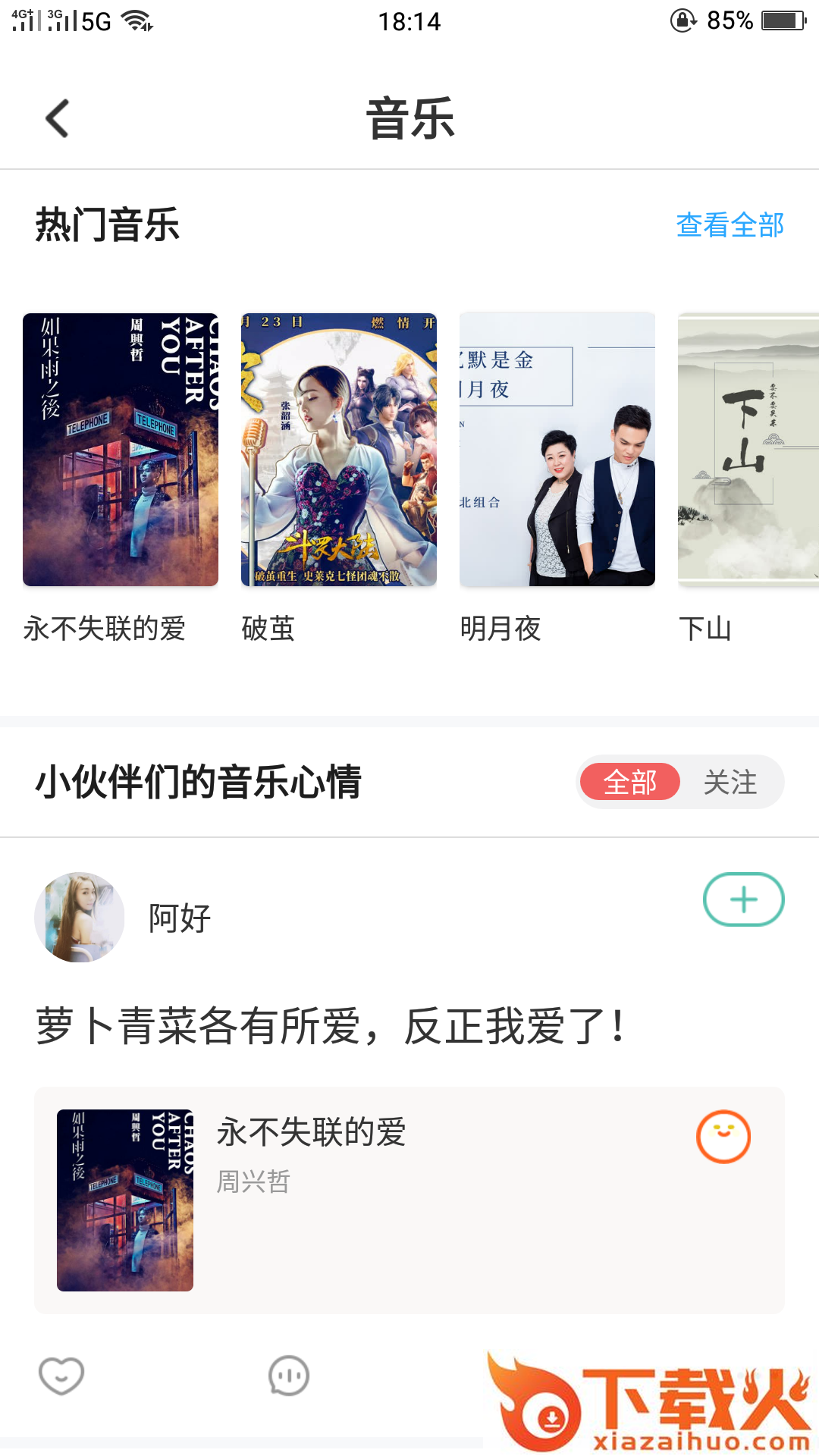Switch to the 全部 filter

point(629,782)
